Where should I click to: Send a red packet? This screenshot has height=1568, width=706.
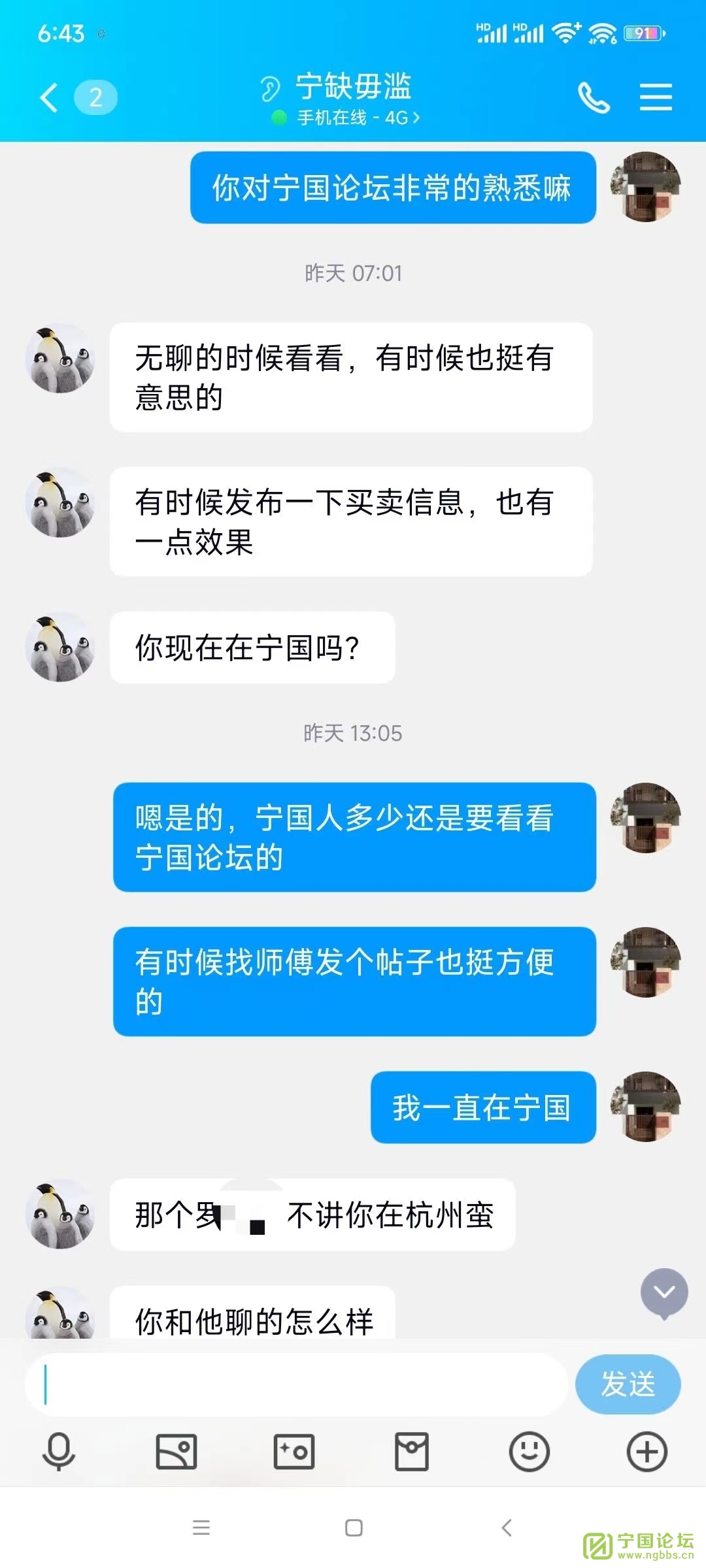(412, 1452)
